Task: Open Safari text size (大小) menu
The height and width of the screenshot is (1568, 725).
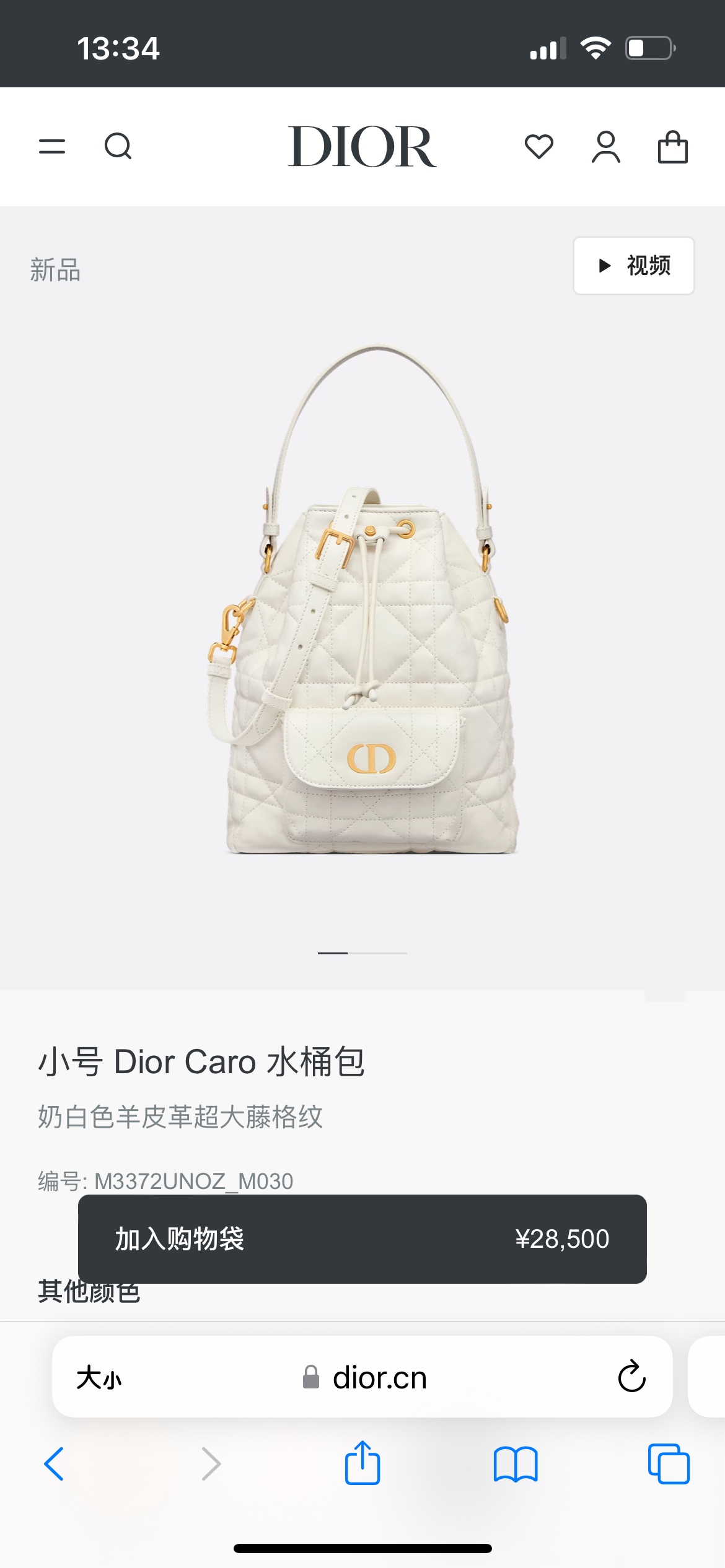Action: click(x=99, y=1379)
